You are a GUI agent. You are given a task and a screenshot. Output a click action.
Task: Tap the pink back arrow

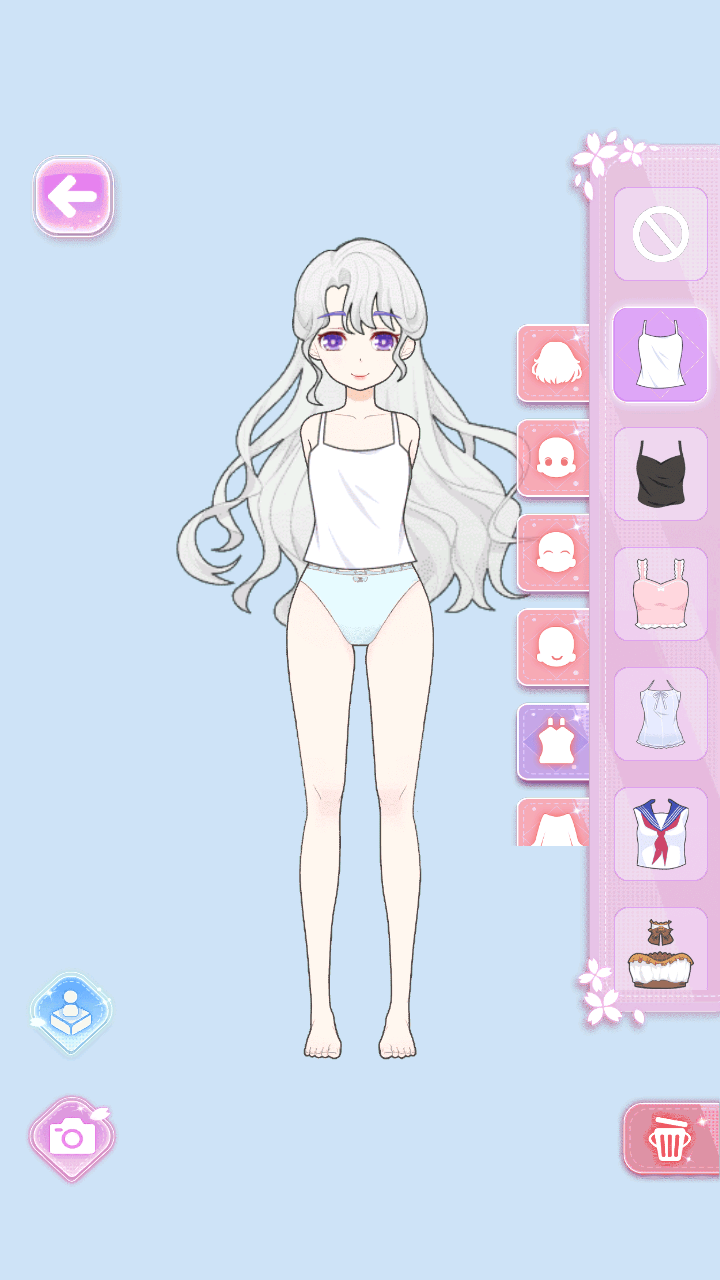tap(74, 197)
